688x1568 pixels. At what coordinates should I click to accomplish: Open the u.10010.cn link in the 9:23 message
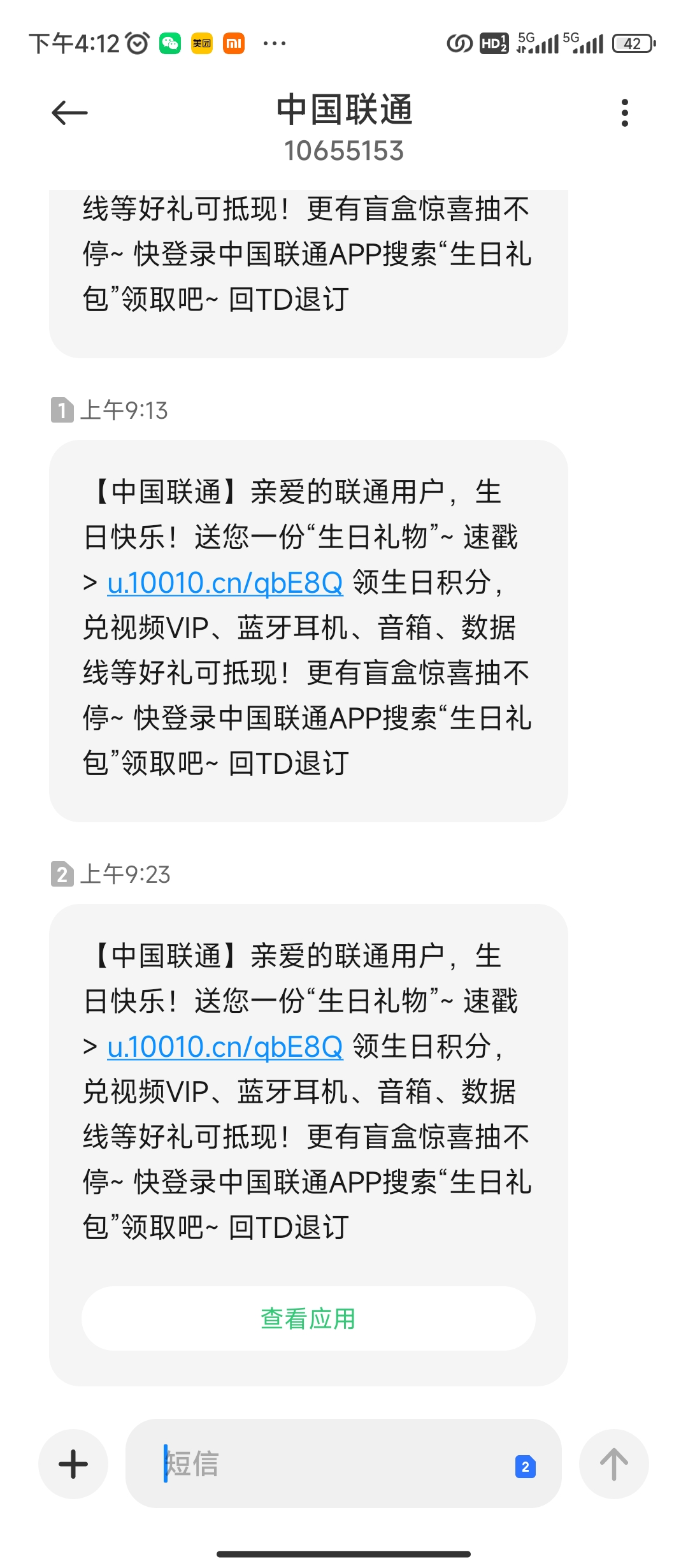tap(225, 1047)
